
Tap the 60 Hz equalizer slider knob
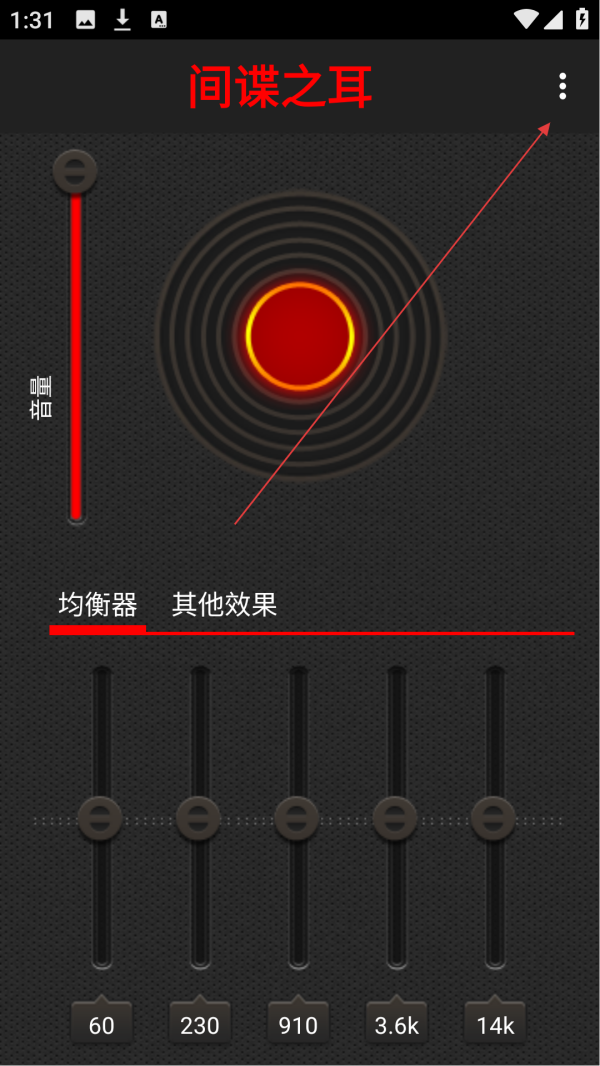pos(101,818)
